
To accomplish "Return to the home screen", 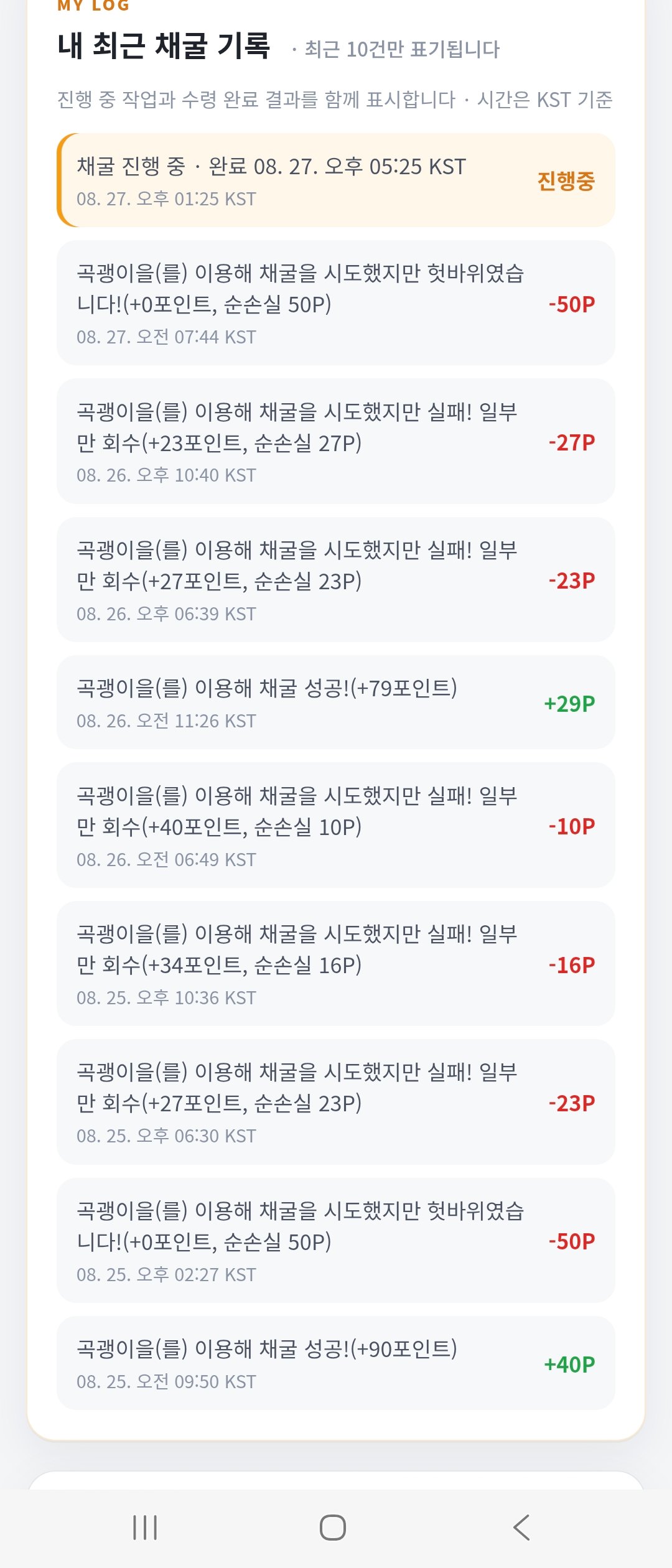I will click(x=333, y=1527).
